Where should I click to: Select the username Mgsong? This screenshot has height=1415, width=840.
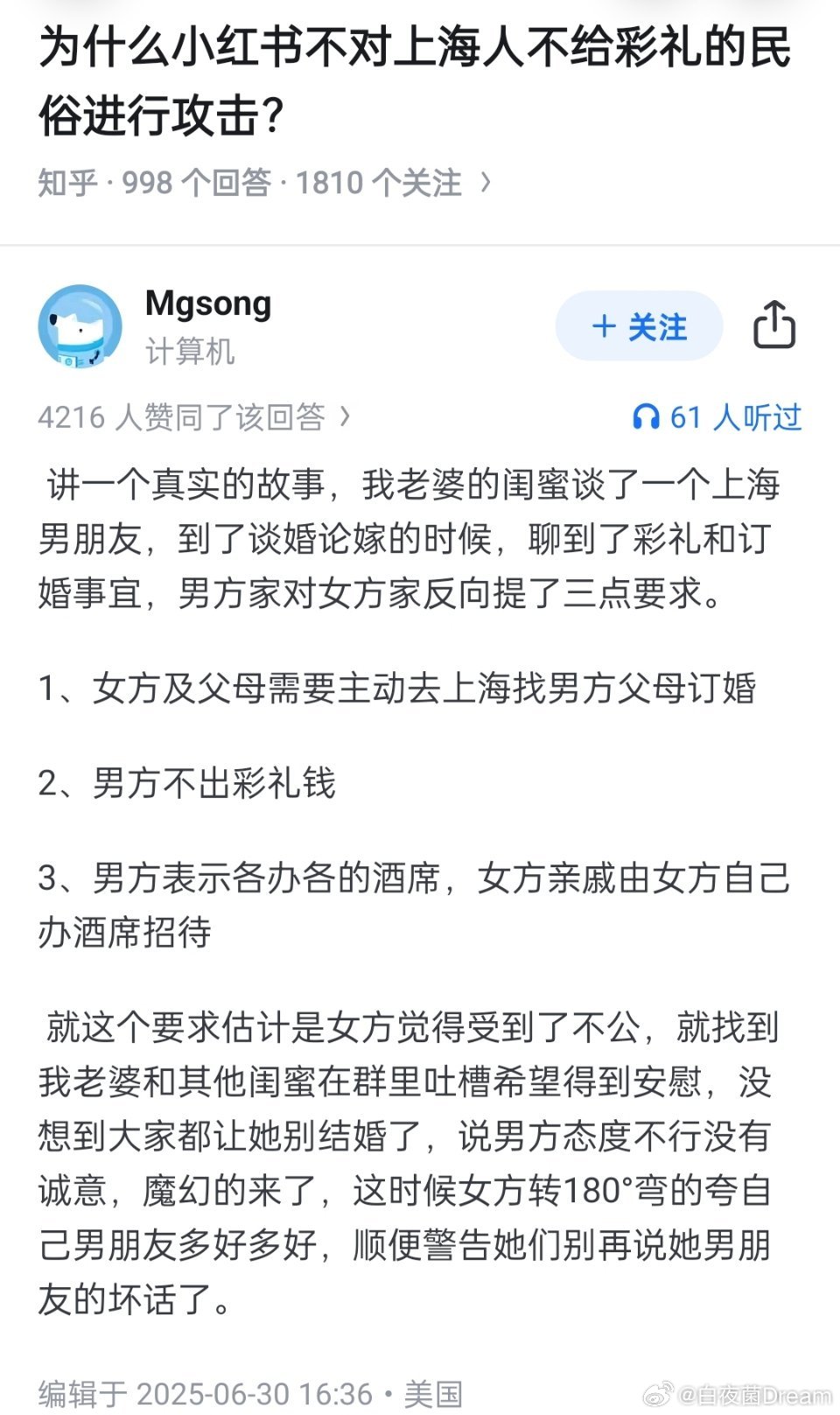(x=207, y=304)
